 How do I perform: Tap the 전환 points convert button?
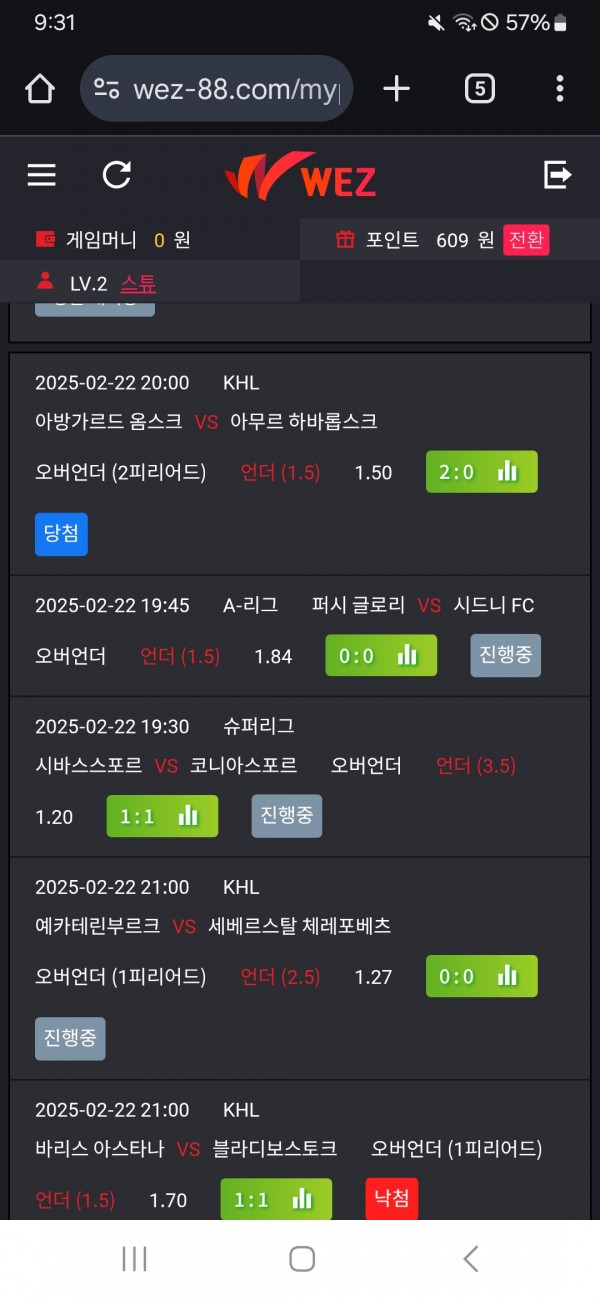[x=527, y=240]
